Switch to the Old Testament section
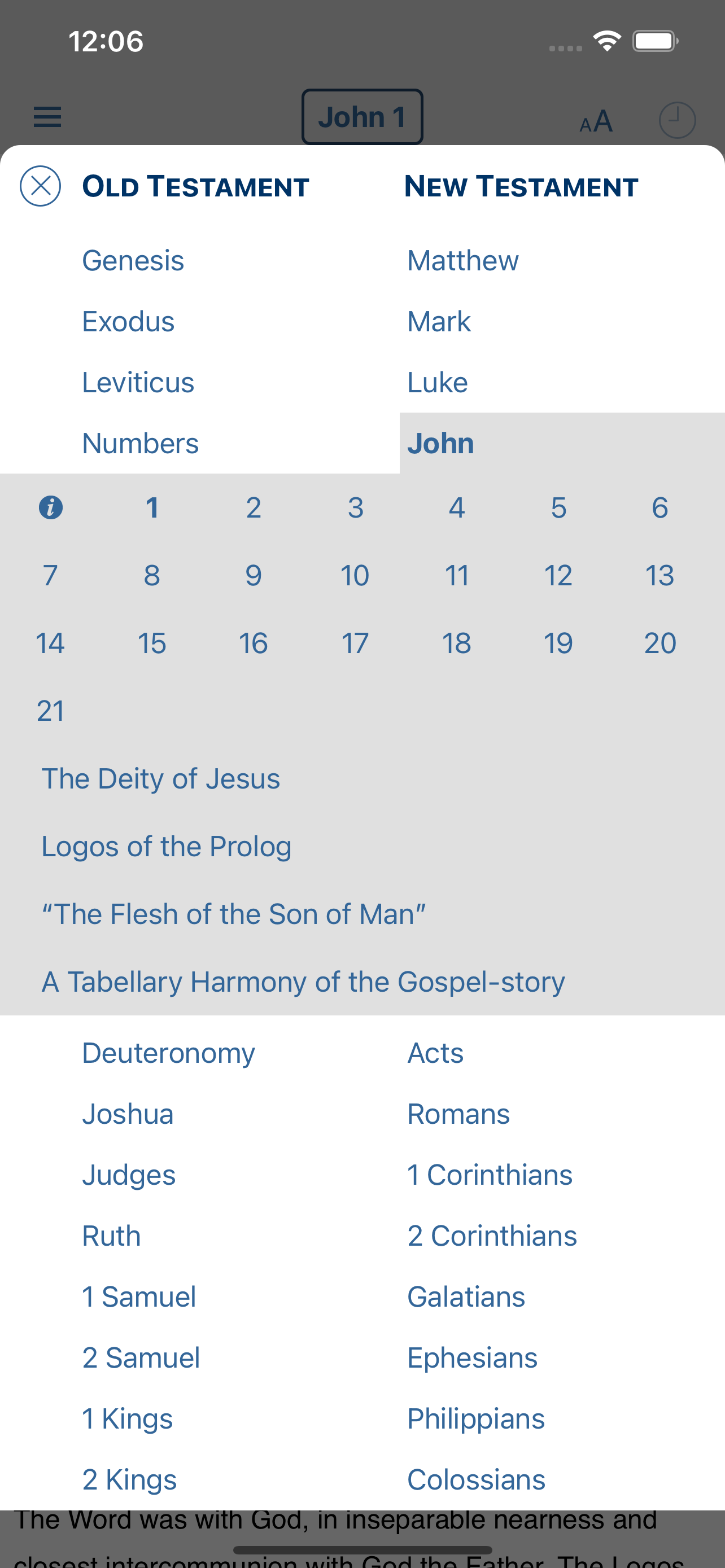The height and width of the screenshot is (1568, 725). 195,186
